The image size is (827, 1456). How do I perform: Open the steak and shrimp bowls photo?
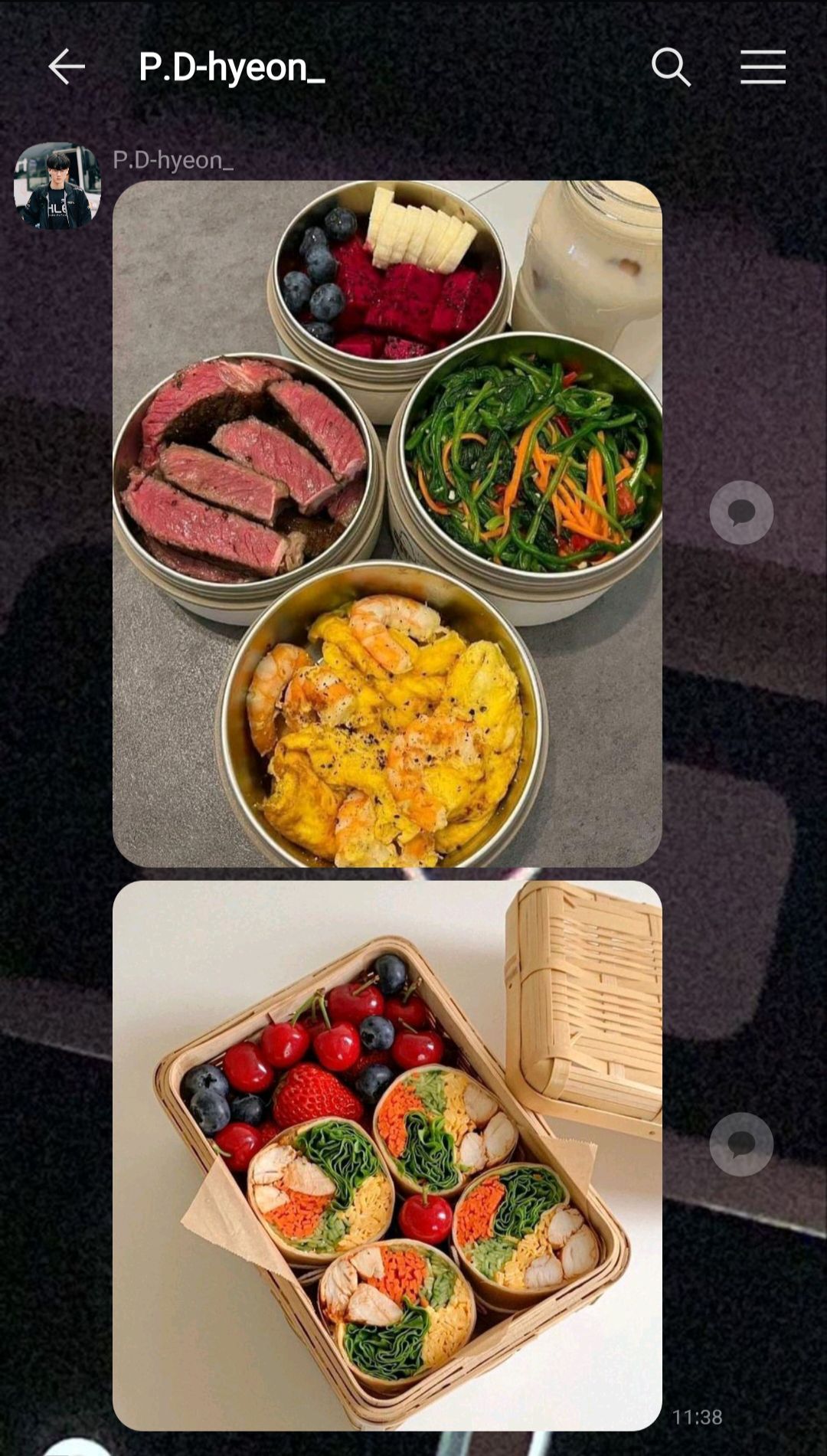click(x=387, y=524)
